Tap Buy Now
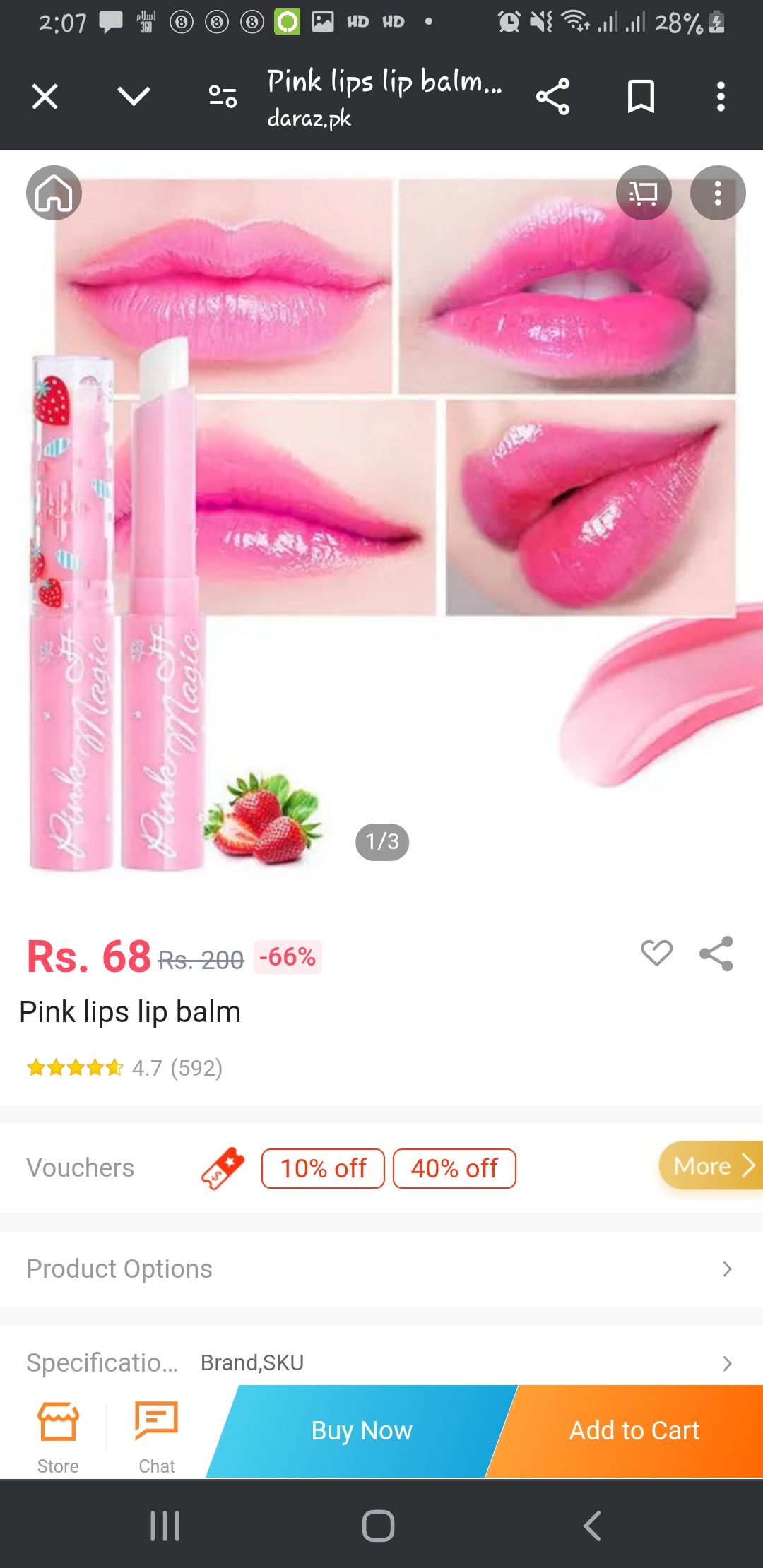 362,1431
